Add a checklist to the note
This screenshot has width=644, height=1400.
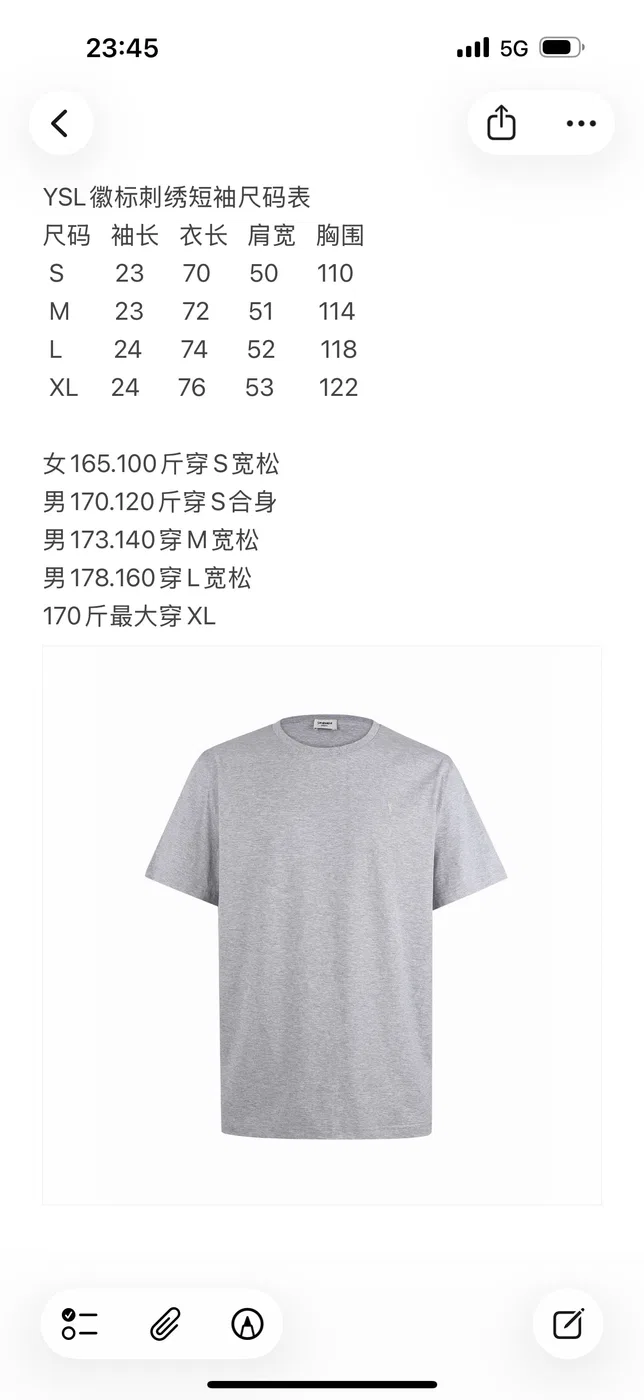80,1324
